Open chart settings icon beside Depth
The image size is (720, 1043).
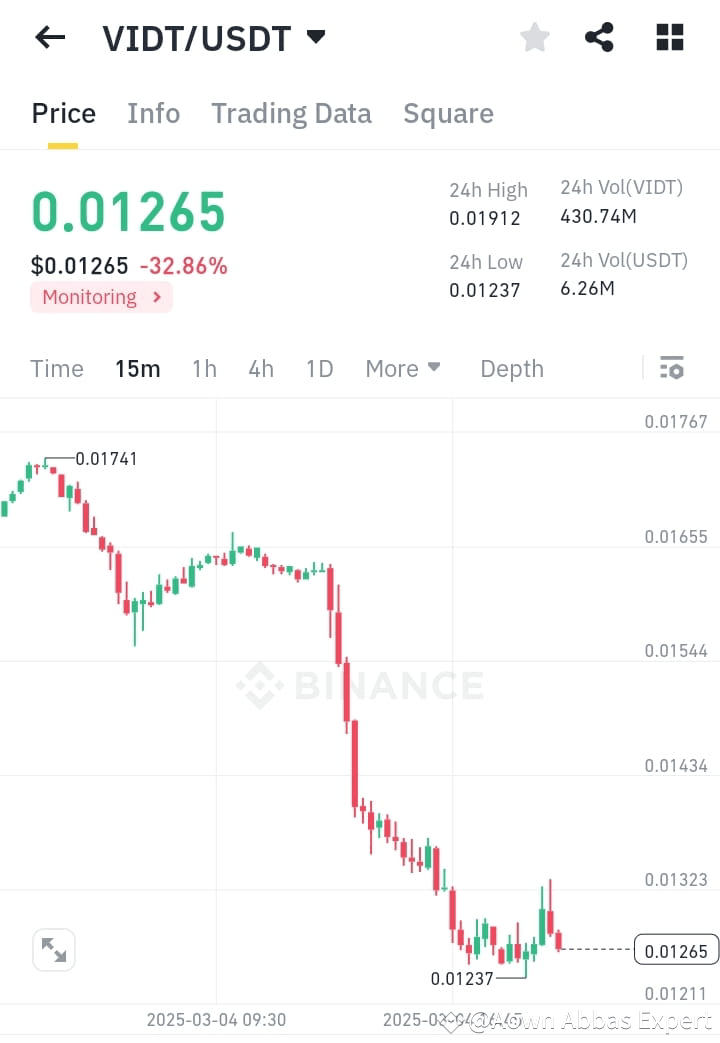click(671, 368)
